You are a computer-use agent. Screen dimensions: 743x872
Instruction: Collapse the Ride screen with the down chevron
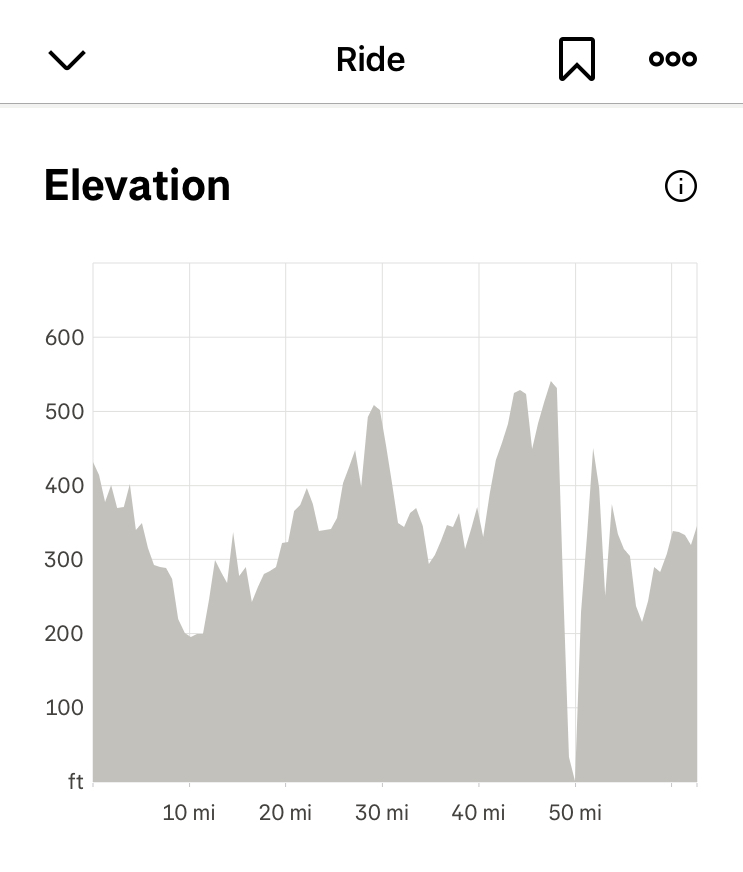(x=67, y=60)
